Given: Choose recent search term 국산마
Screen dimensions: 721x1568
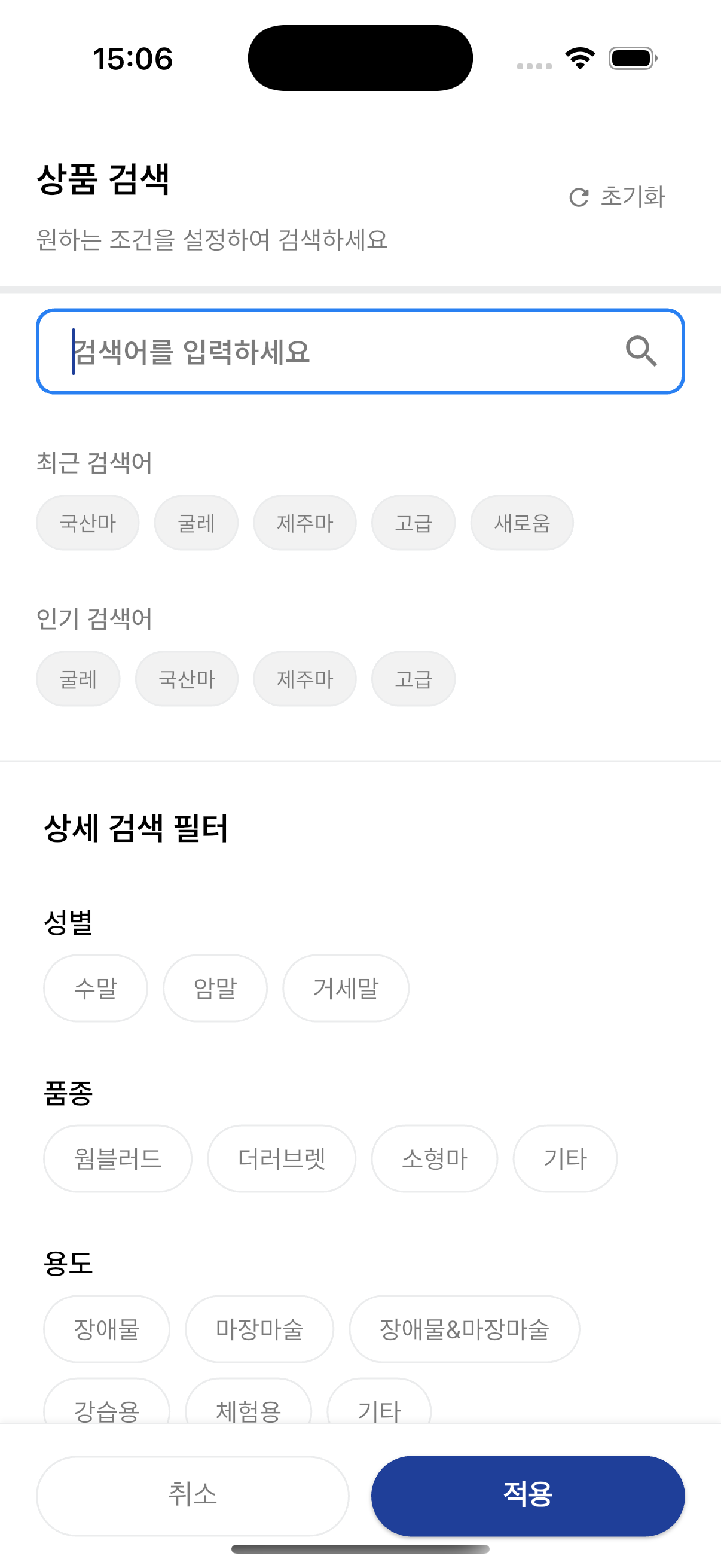Looking at the screenshot, I should click(88, 523).
